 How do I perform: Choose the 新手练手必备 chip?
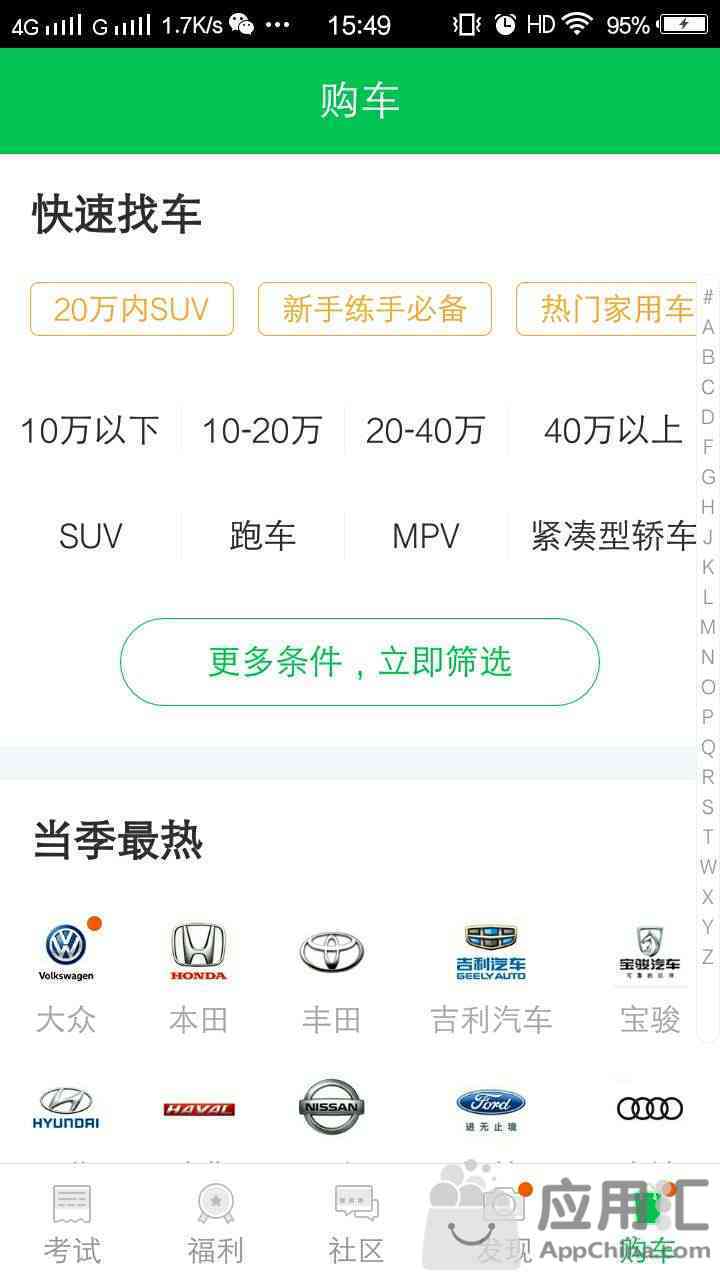374,309
